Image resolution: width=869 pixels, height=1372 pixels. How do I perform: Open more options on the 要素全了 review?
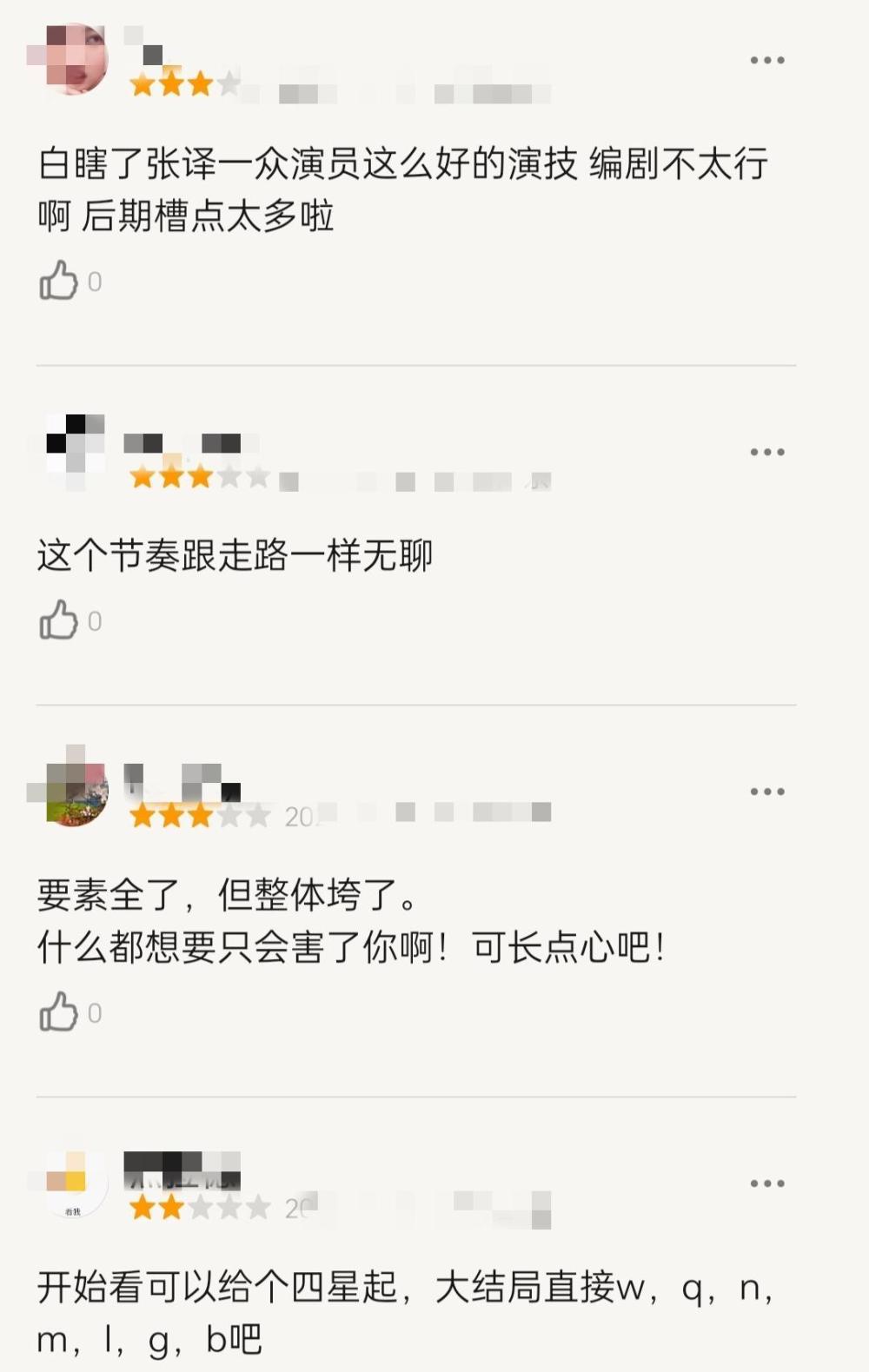pyautogui.click(x=766, y=792)
